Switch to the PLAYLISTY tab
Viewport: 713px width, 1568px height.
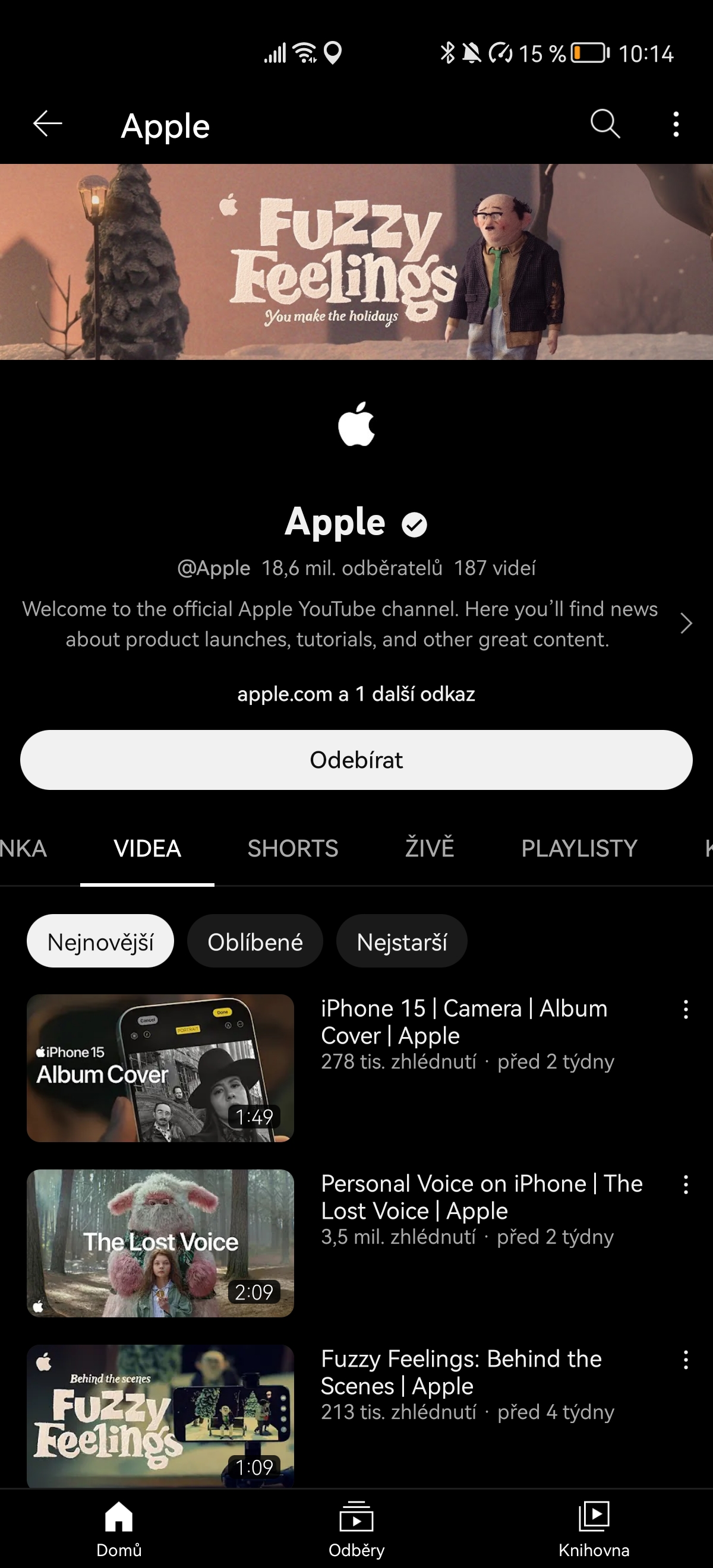(579, 848)
